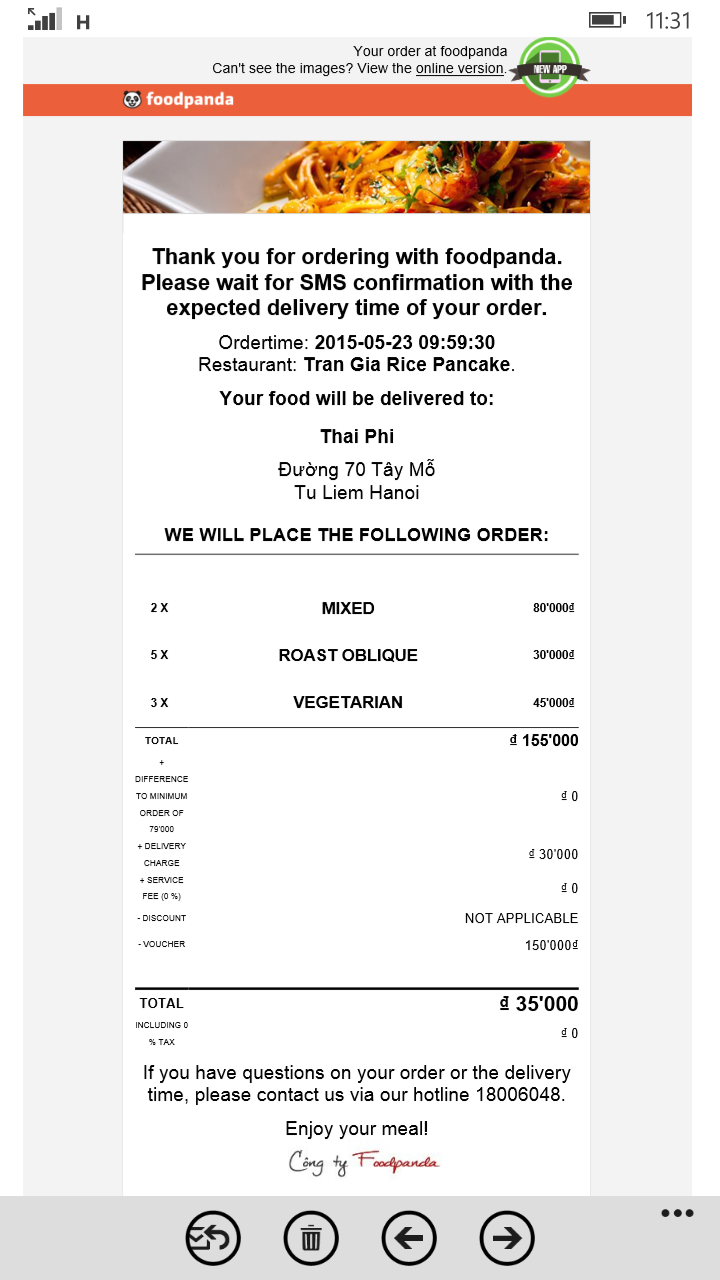Delete this order confirmation email
This screenshot has height=1280, width=720.
pyautogui.click(x=311, y=1239)
